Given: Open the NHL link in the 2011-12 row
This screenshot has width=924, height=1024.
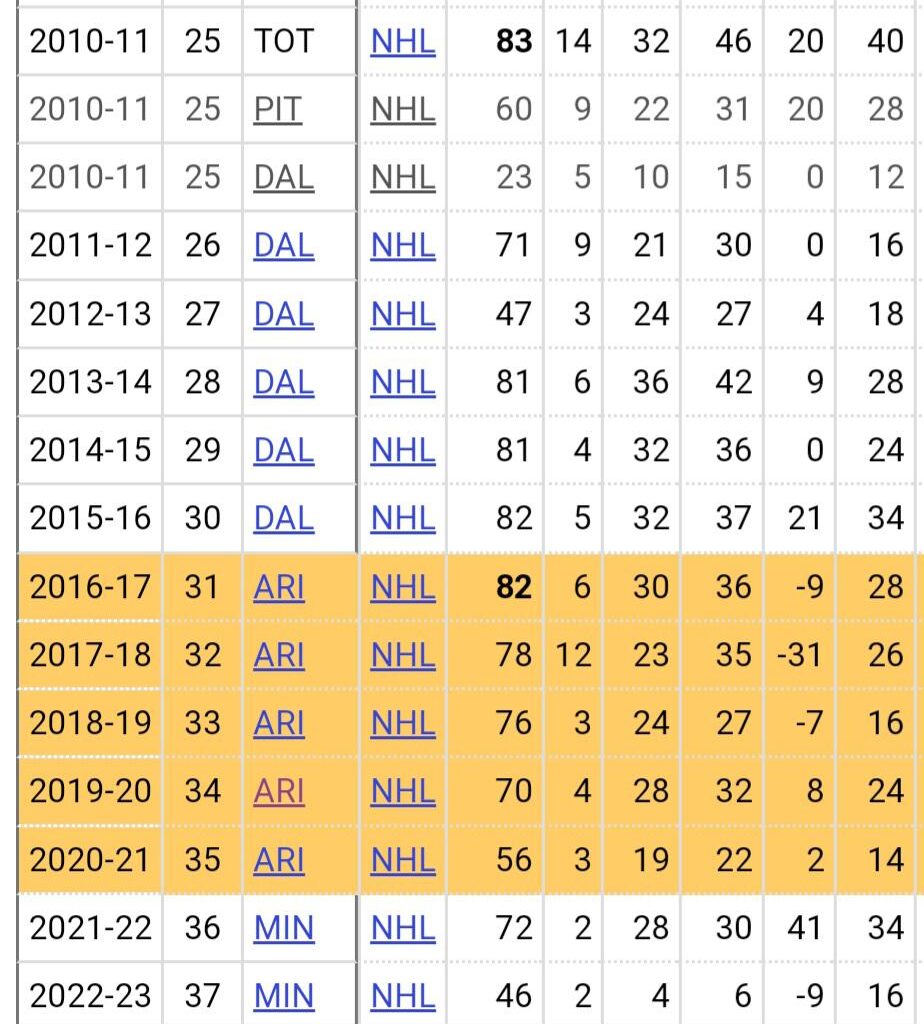Looking at the screenshot, I should (x=403, y=245).
